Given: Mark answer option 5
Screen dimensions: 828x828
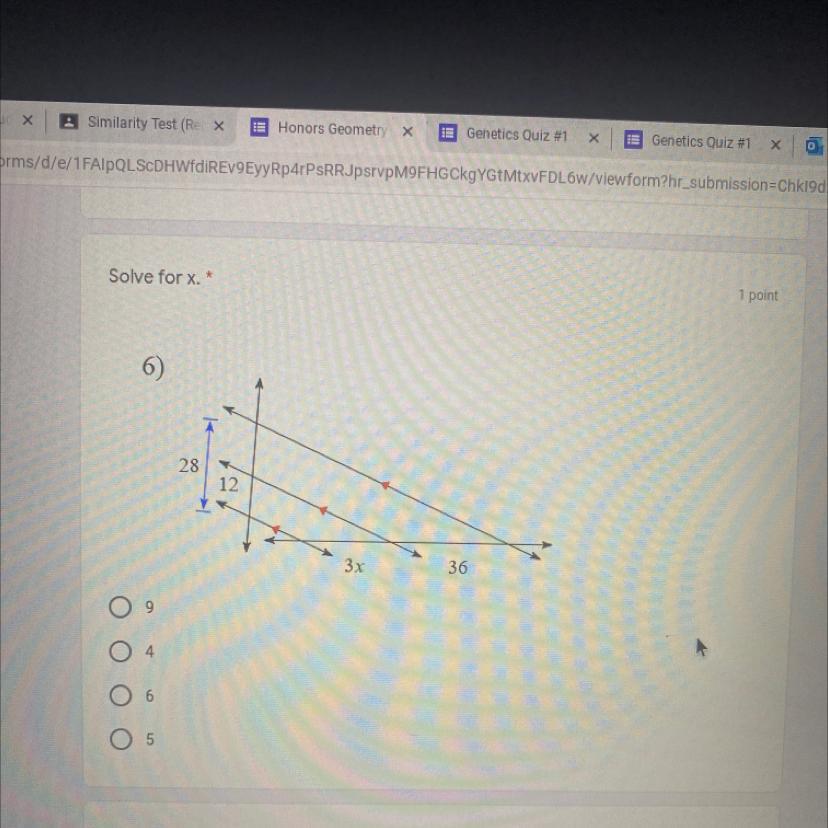Looking at the screenshot, I should [x=121, y=741].
